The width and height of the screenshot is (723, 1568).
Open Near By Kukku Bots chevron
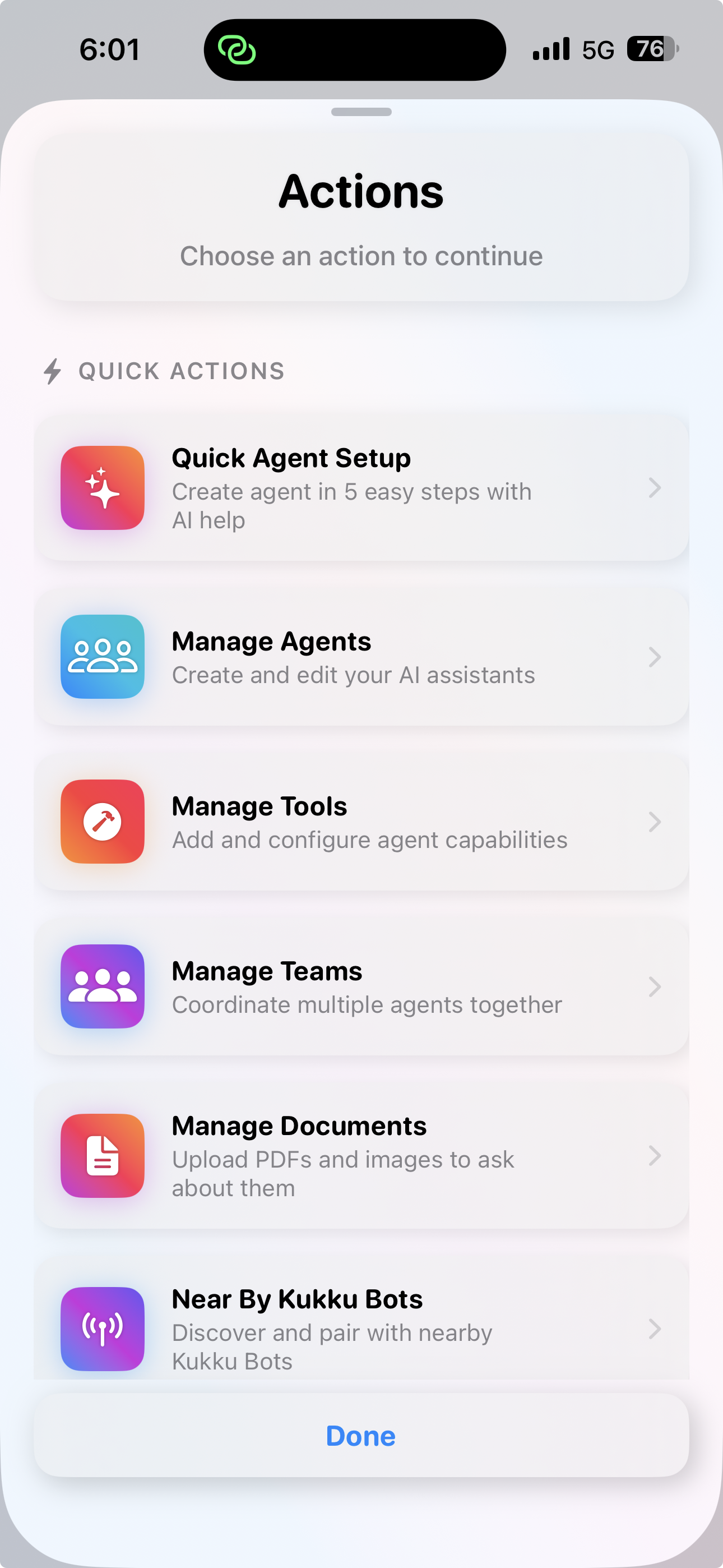[x=655, y=1330]
